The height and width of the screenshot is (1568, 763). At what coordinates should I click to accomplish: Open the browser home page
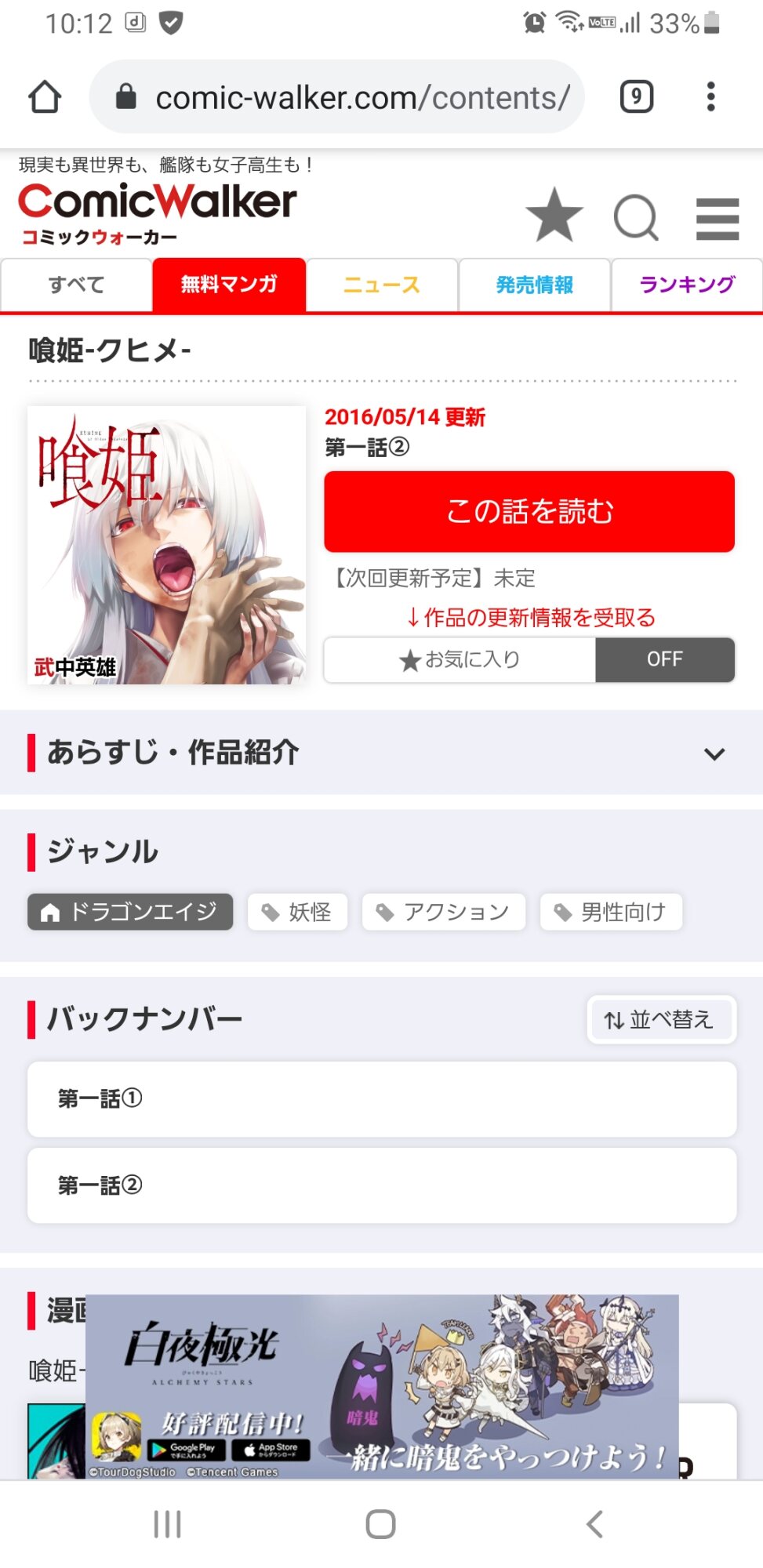[x=45, y=97]
